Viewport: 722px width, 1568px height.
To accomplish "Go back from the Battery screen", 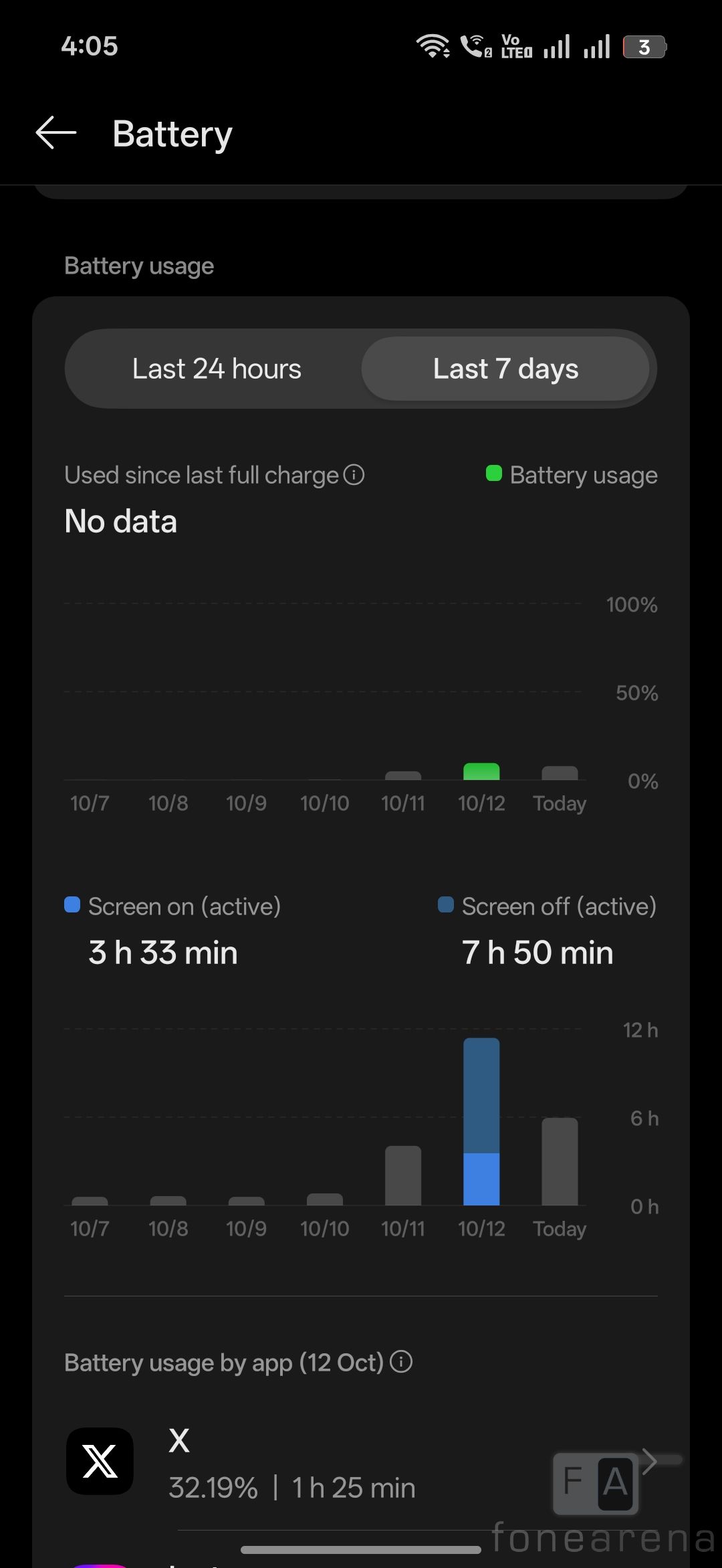I will pyautogui.click(x=56, y=133).
